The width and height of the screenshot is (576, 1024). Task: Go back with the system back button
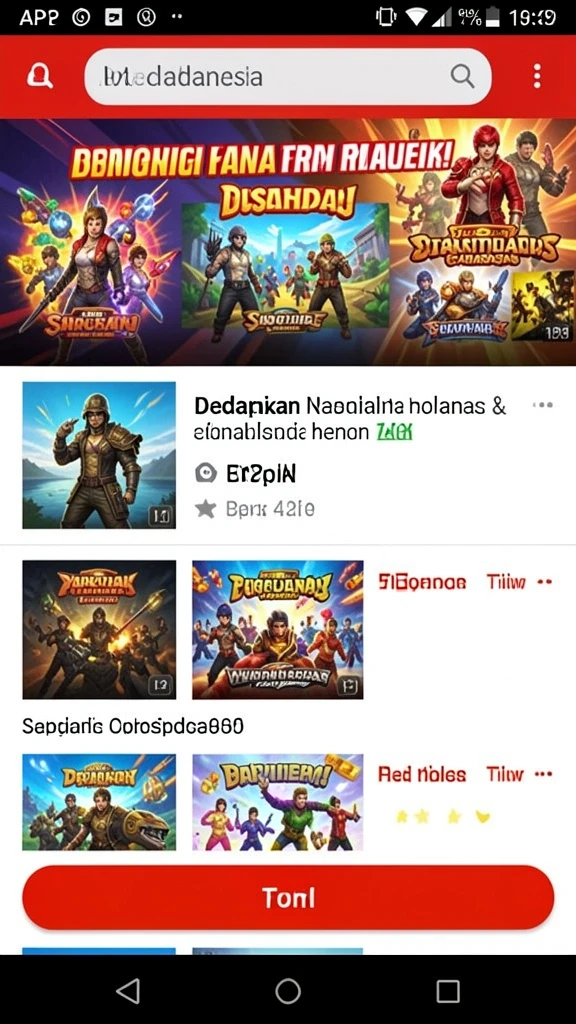tap(128, 991)
